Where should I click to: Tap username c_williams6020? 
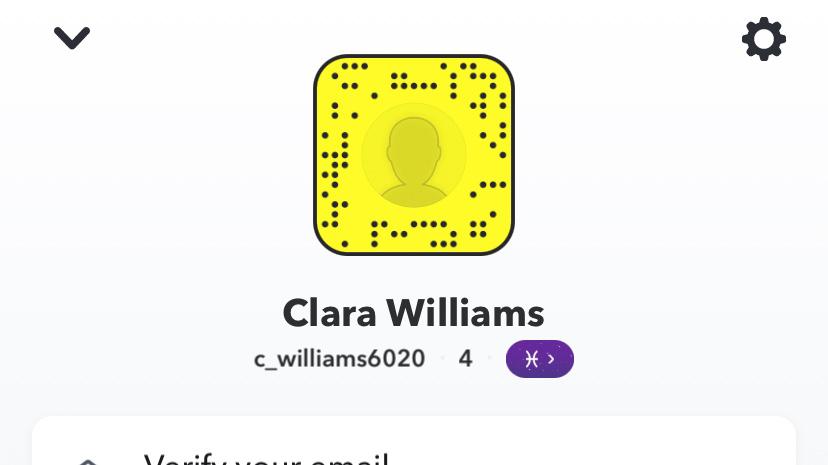(x=339, y=359)
